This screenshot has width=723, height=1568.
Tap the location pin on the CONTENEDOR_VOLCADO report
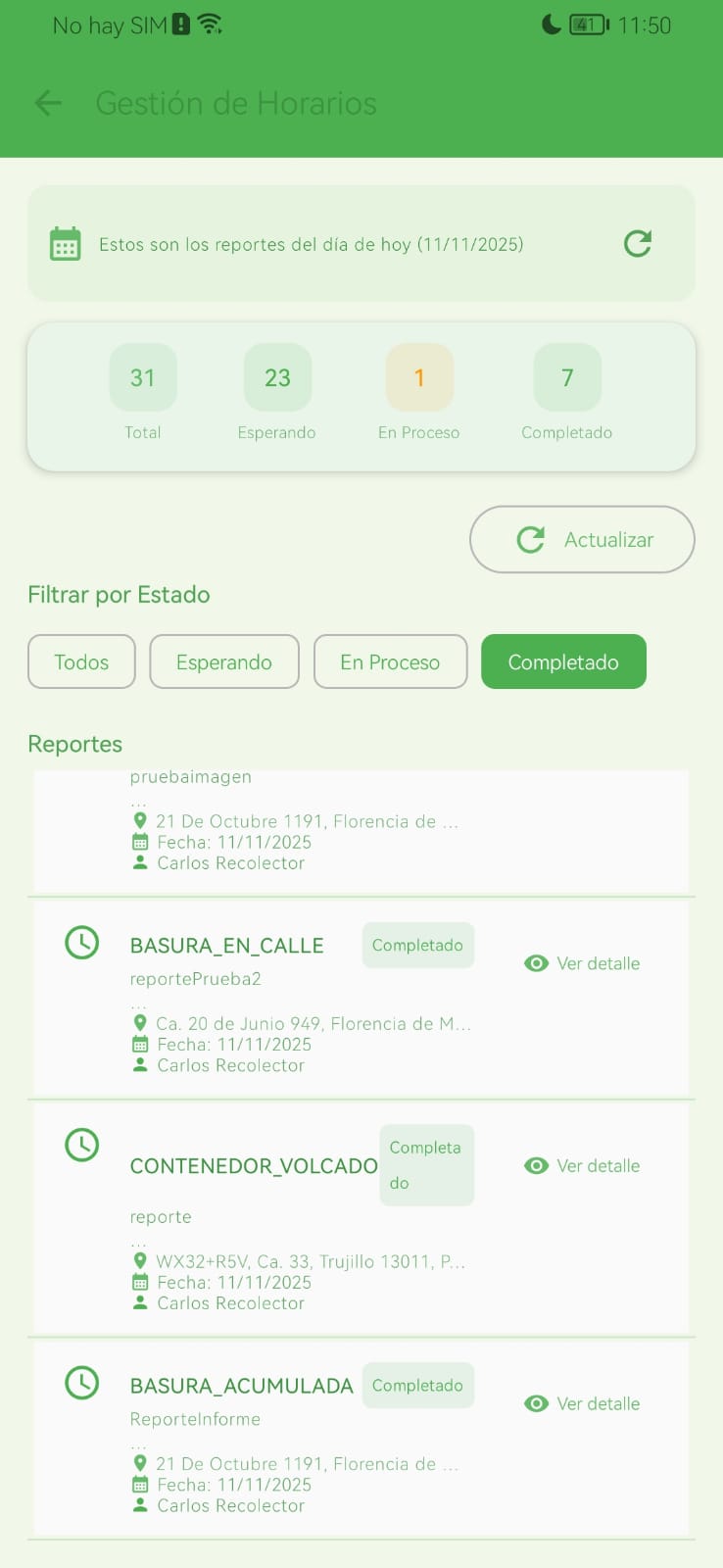coord(140,1261)
